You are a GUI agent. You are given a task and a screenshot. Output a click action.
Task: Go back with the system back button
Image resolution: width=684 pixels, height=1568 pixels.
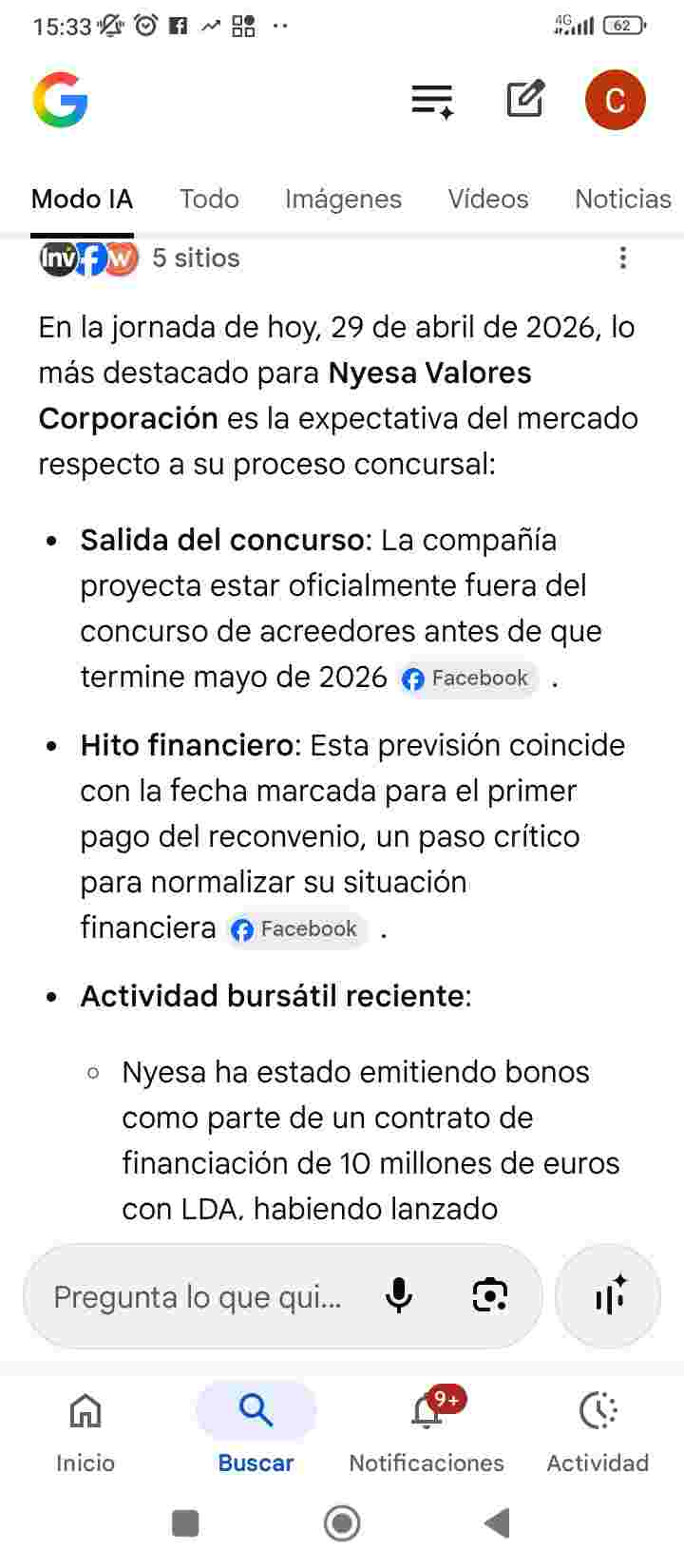[497, 1523]
